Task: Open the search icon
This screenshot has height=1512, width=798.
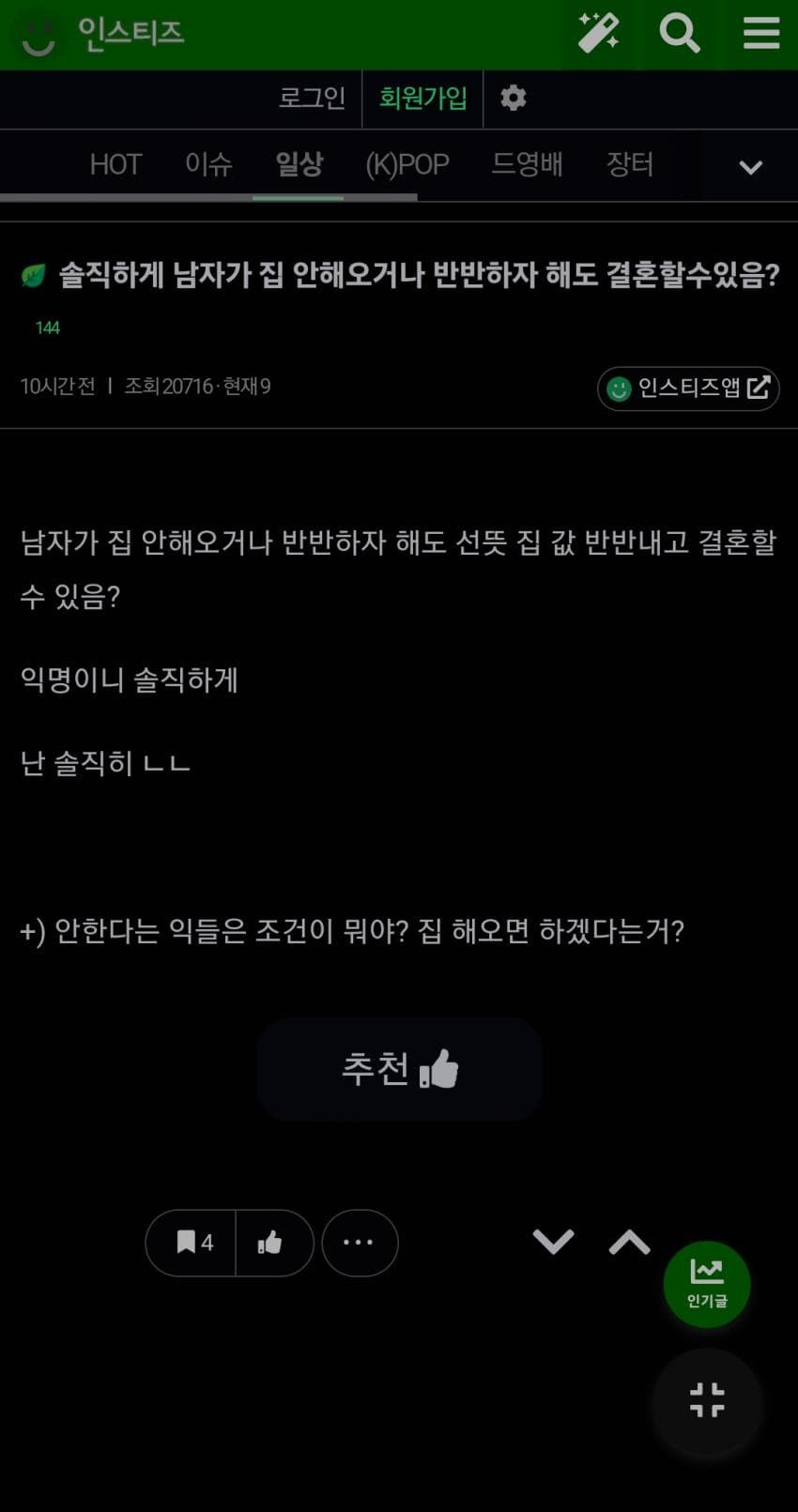Action: (680, 33)
